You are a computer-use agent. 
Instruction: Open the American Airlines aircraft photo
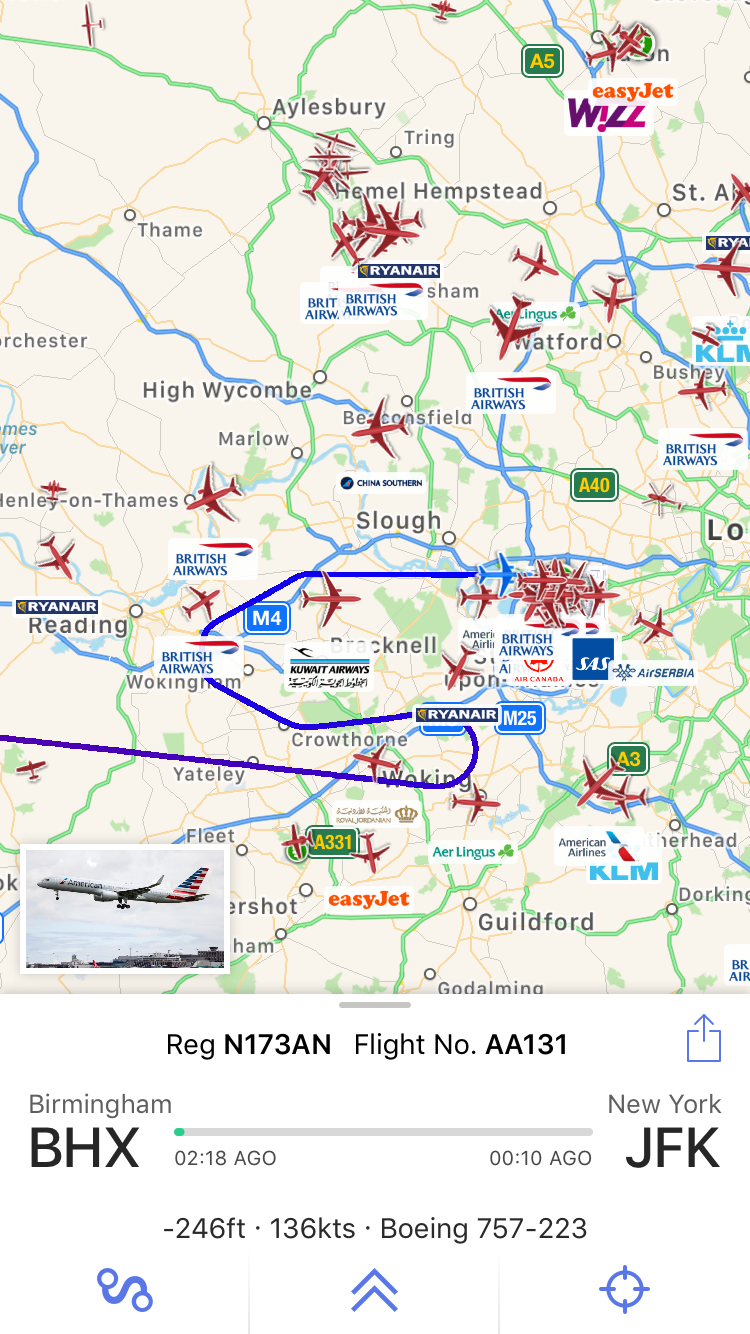tap(126, 908)
